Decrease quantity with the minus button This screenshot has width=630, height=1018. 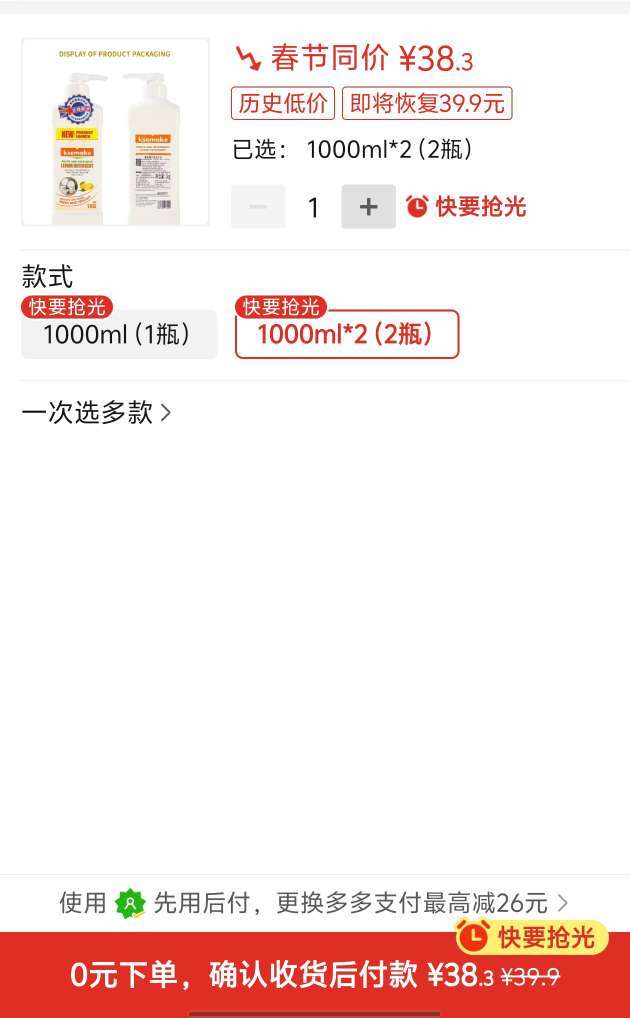(258, 206)
